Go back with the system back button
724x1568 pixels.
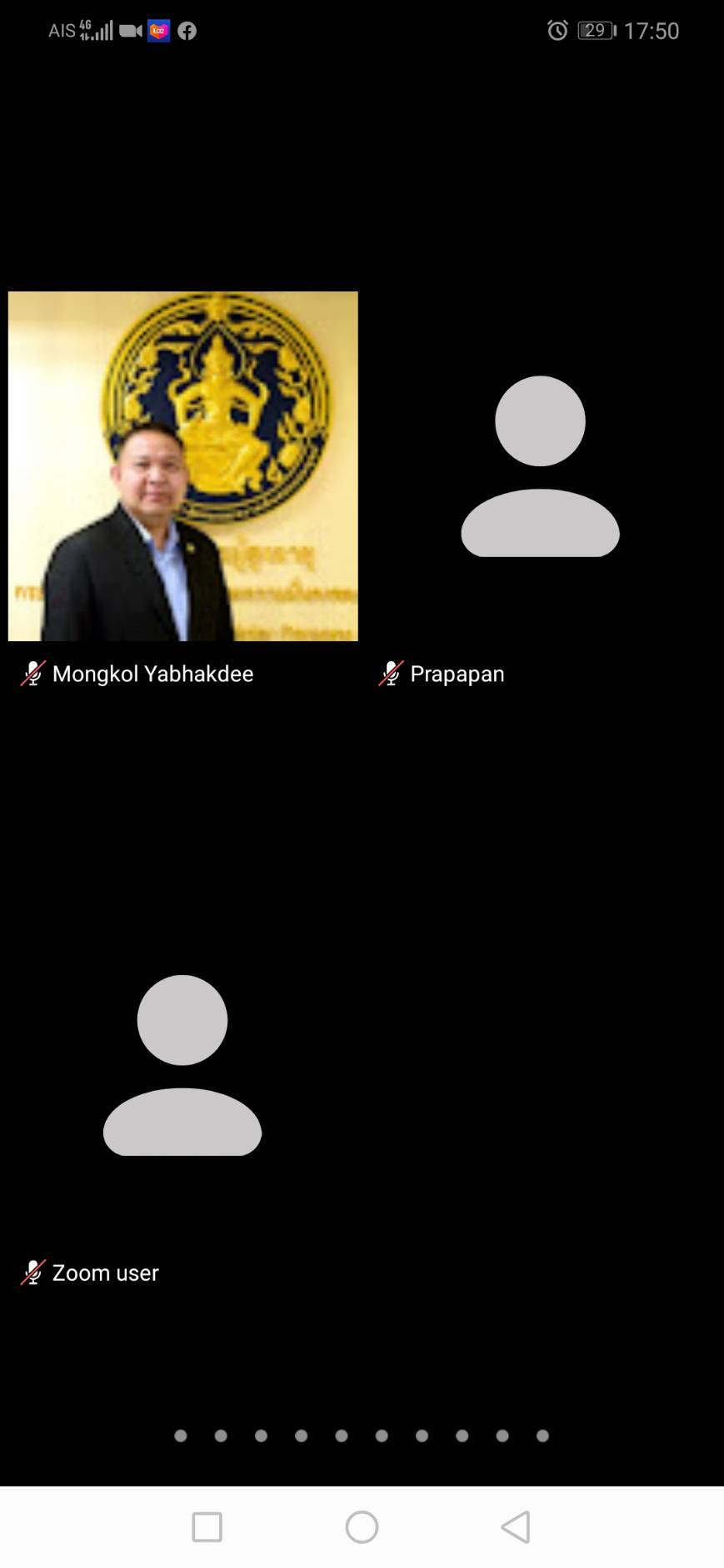coord(516,1527)
